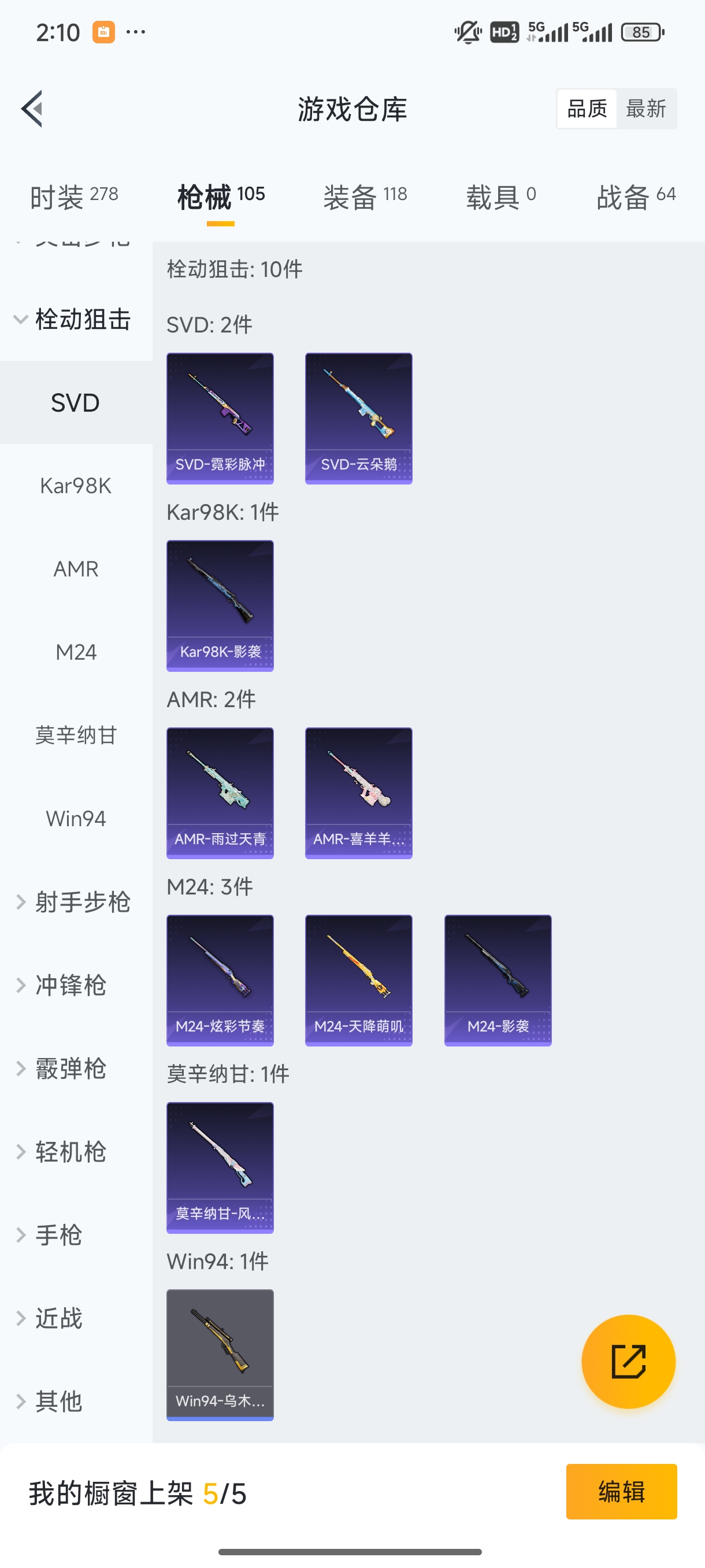
Task: View the 莫辛纳甘-风 weapon thumbnail
Action: coord(220,1167)
